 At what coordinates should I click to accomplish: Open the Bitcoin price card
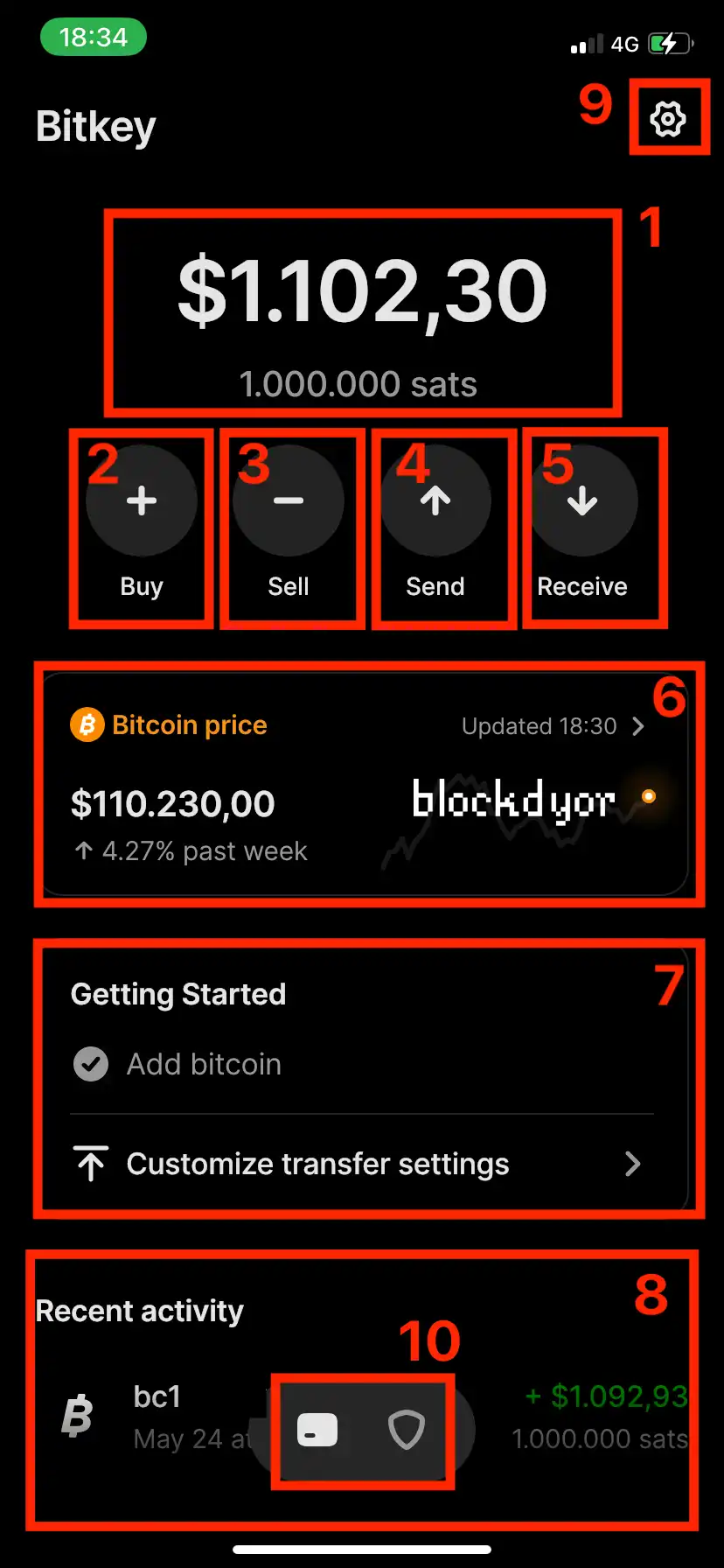(x=363, y=784)
